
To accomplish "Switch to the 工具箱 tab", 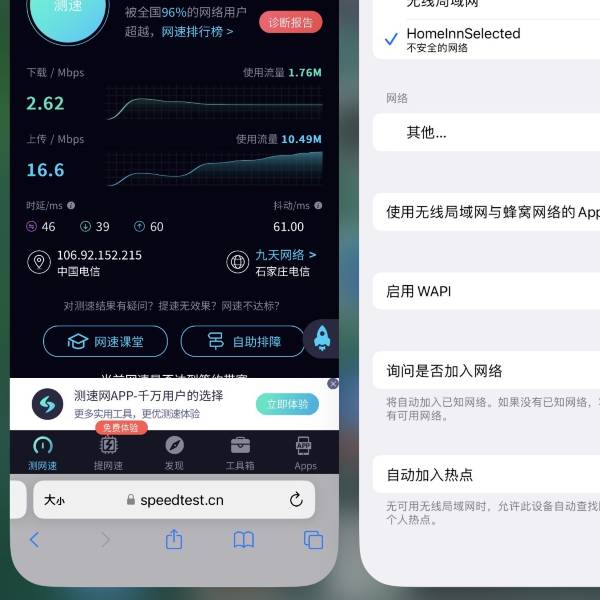I will click(240, 453).
